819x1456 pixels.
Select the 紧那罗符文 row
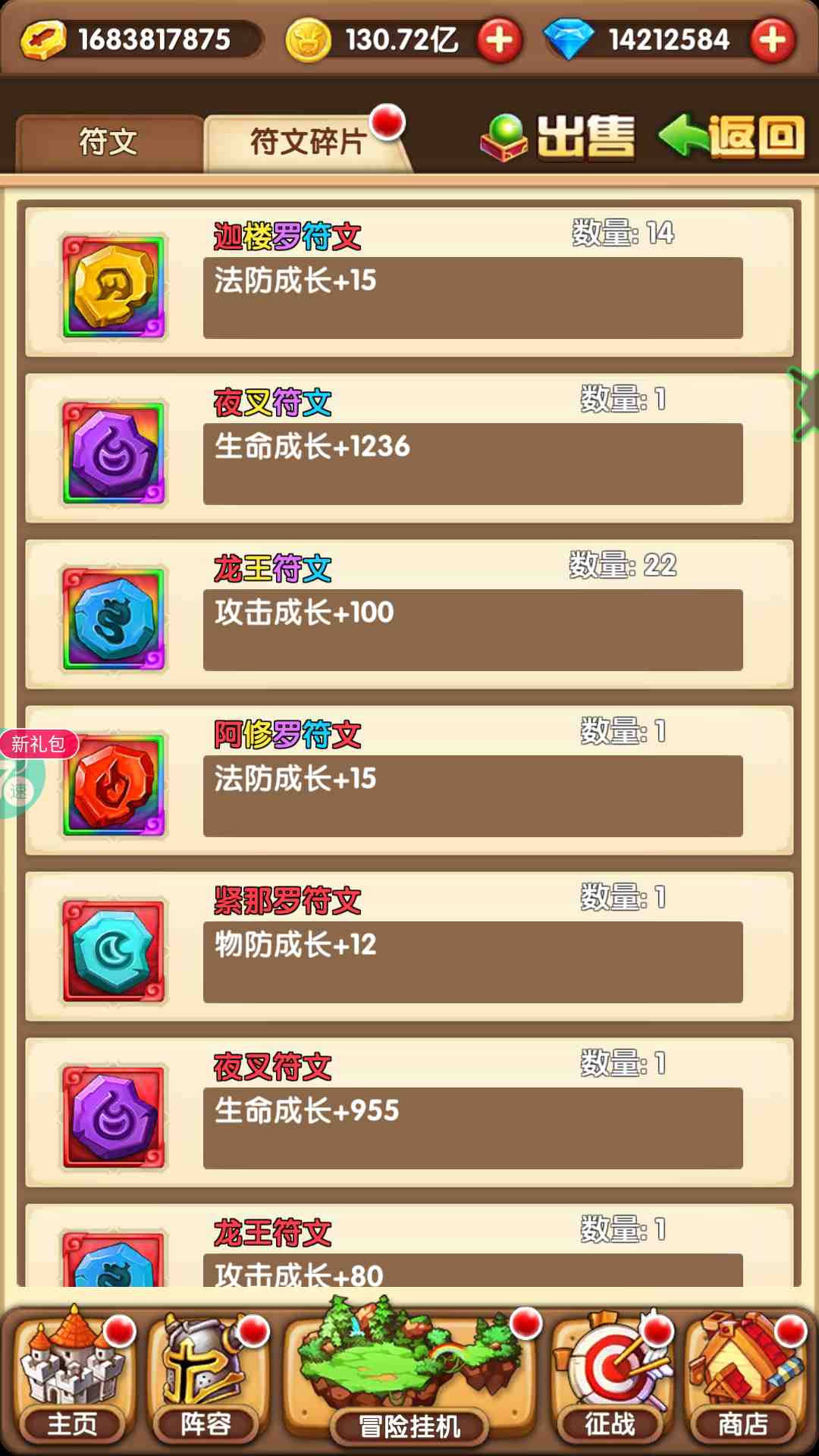click(409, 946)
